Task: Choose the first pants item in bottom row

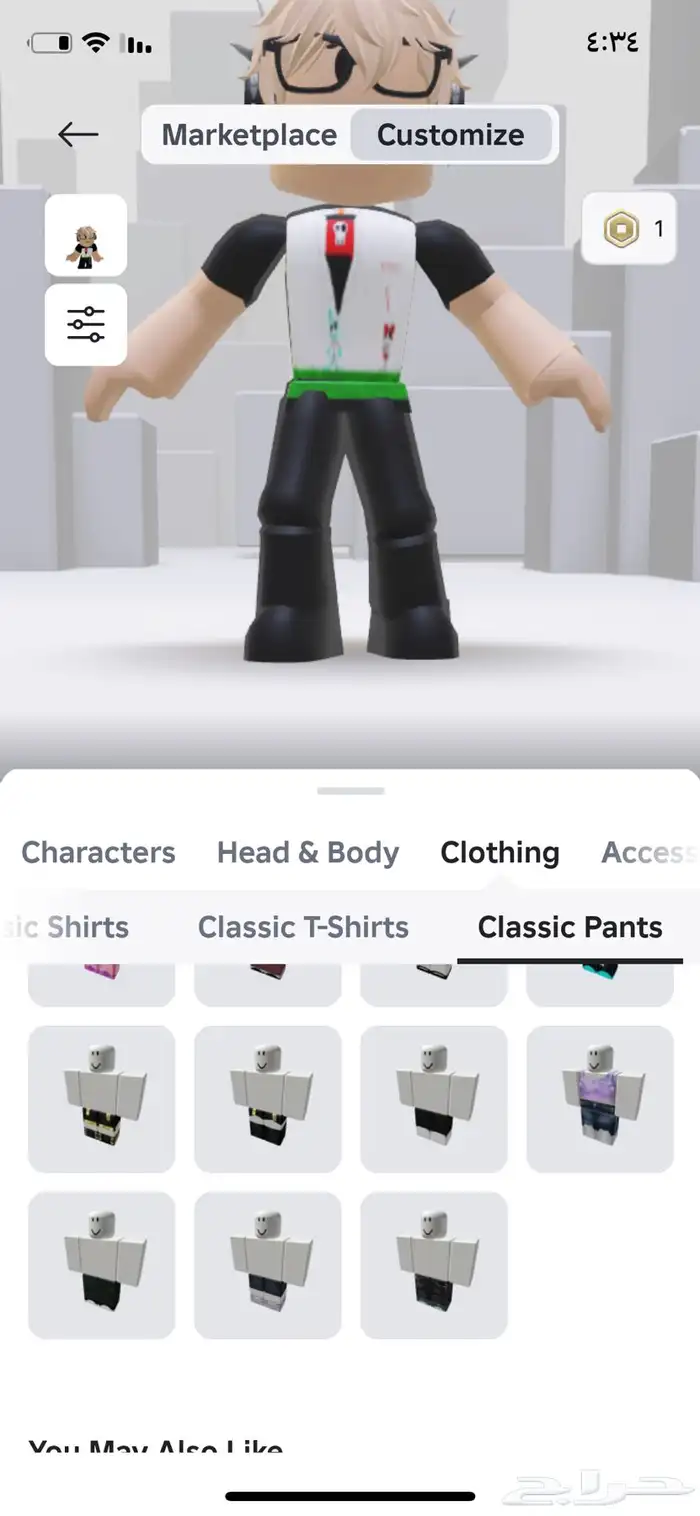Action: (102, 1265)
